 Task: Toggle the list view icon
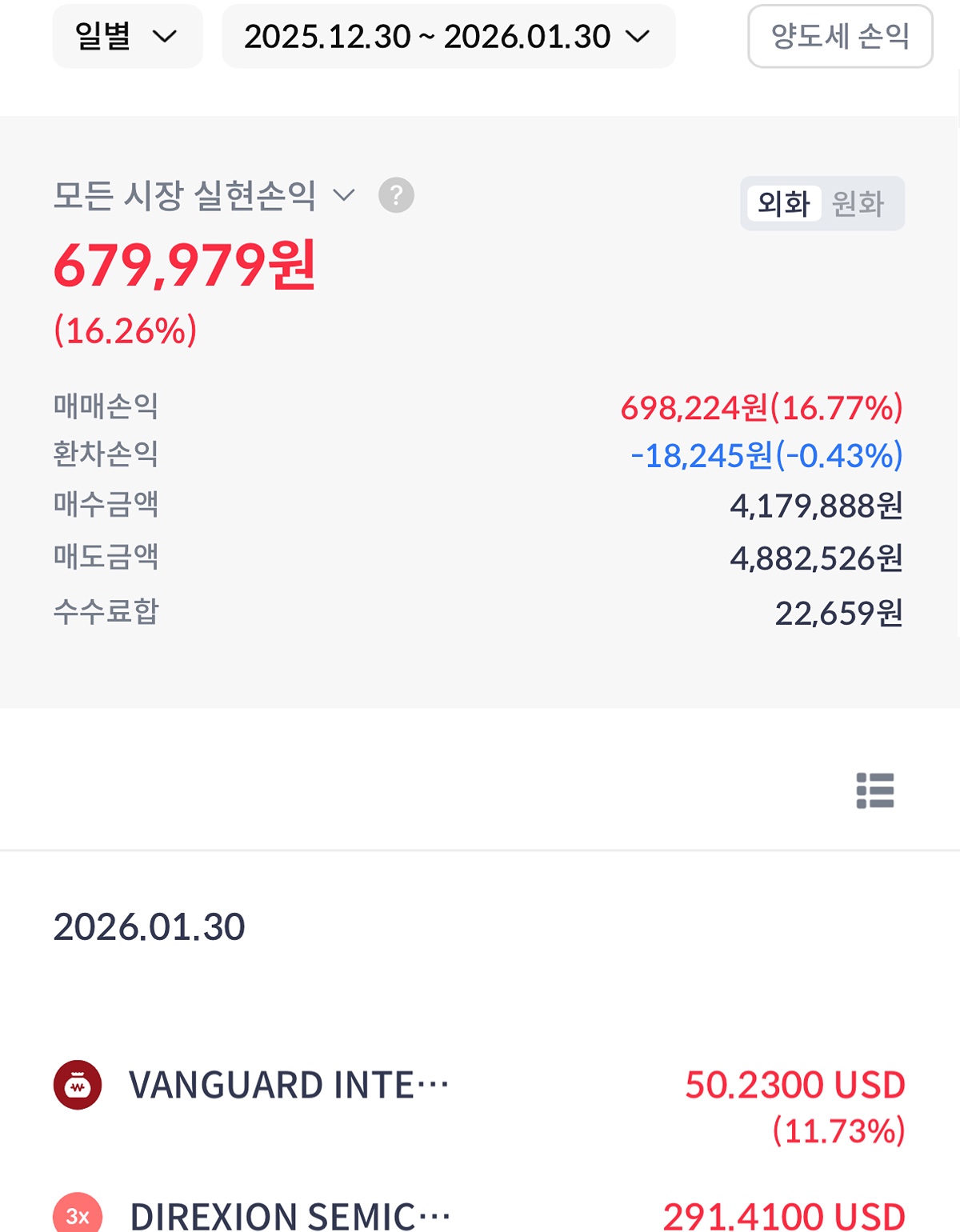pyautogui.click(x=874, y=790)
